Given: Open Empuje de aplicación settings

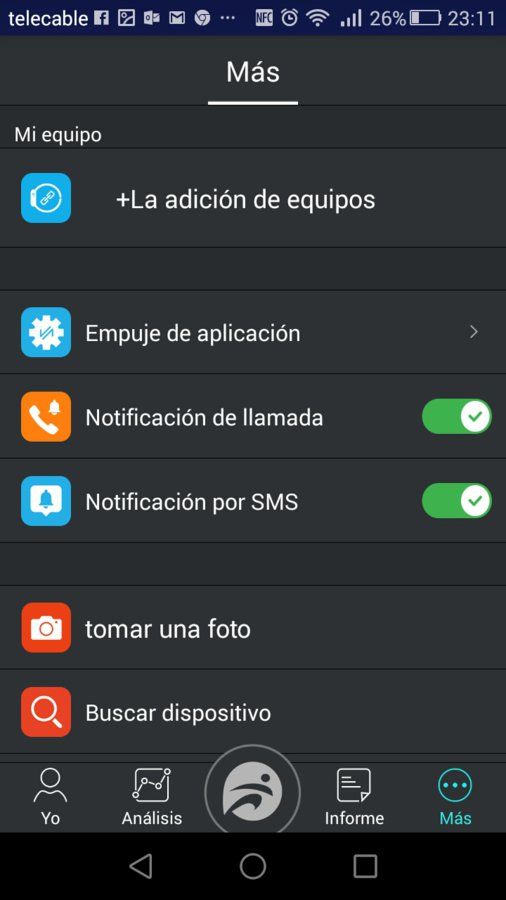Looking at the screenshot, I should 252,332.
